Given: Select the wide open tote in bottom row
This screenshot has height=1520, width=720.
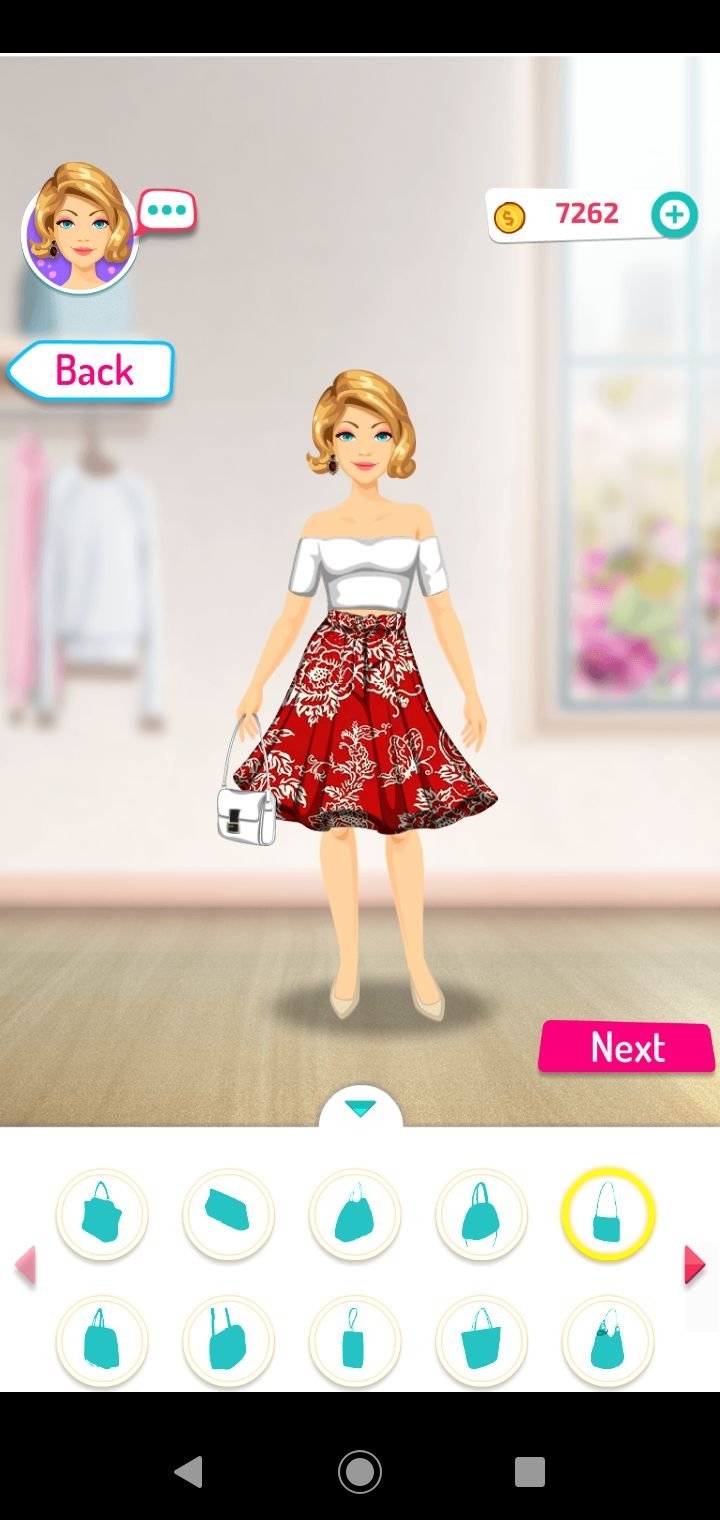Looking at the screenshot, I should pos(481,1340).
